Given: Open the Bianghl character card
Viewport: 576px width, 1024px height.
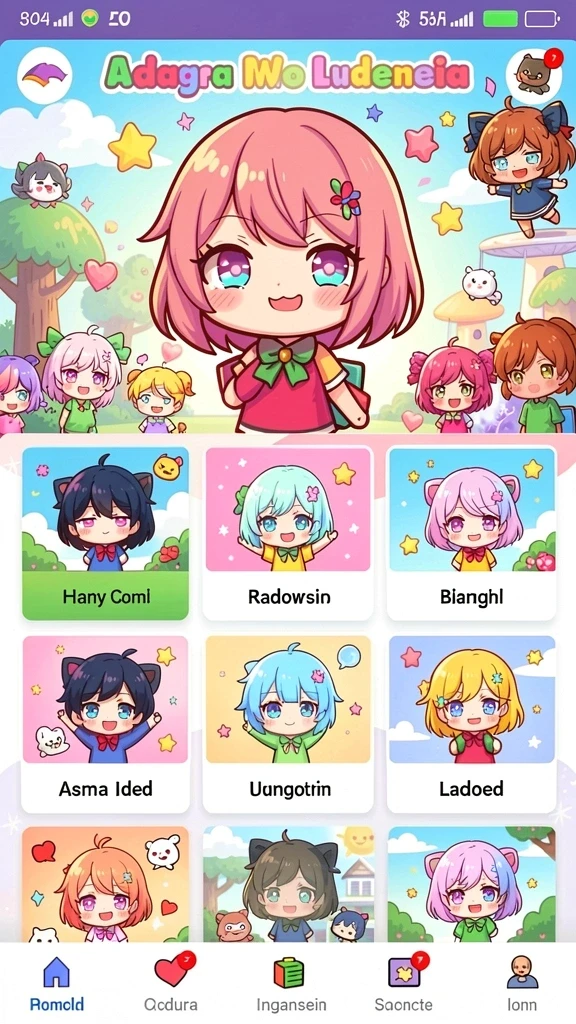Looking at the screenshot, I should point(472,532).
